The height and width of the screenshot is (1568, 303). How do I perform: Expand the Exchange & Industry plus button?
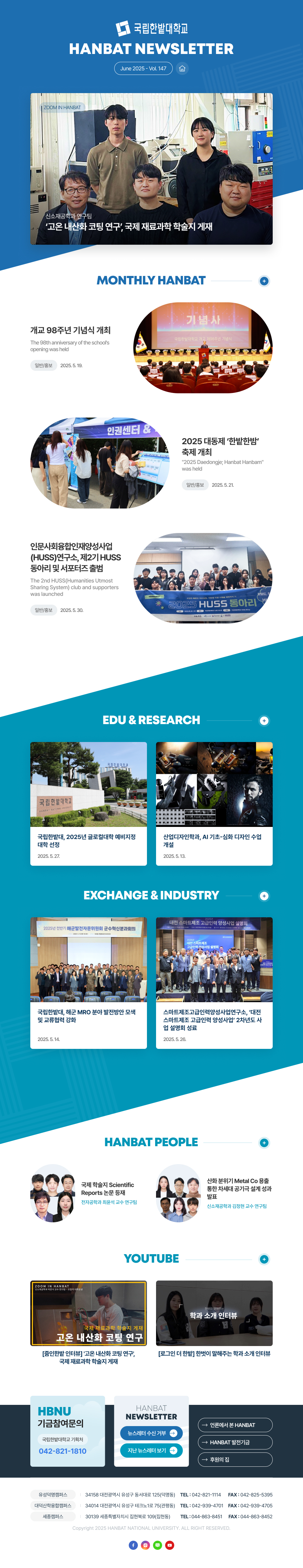pyautogui.click(x=263, y=896)
